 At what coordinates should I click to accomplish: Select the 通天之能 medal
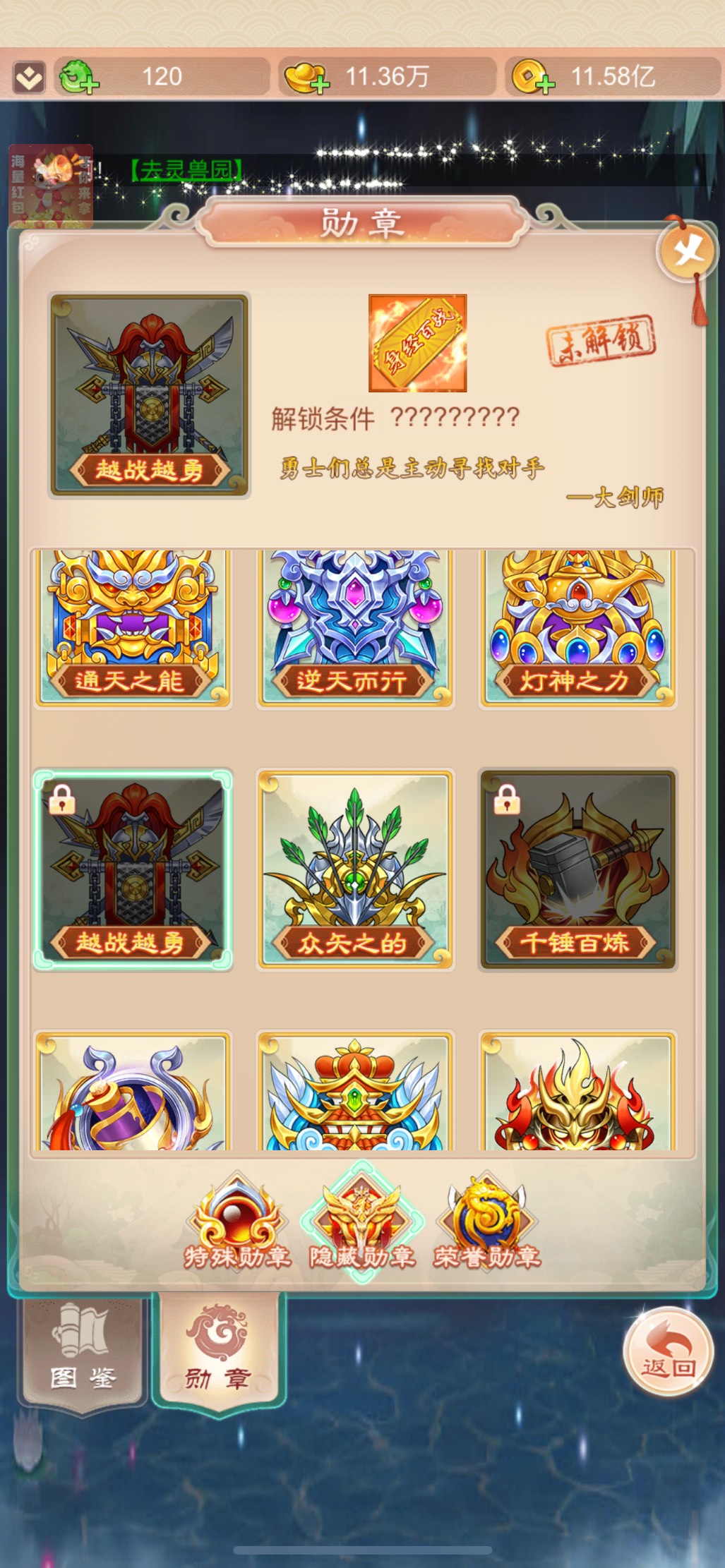click(133, 628)
